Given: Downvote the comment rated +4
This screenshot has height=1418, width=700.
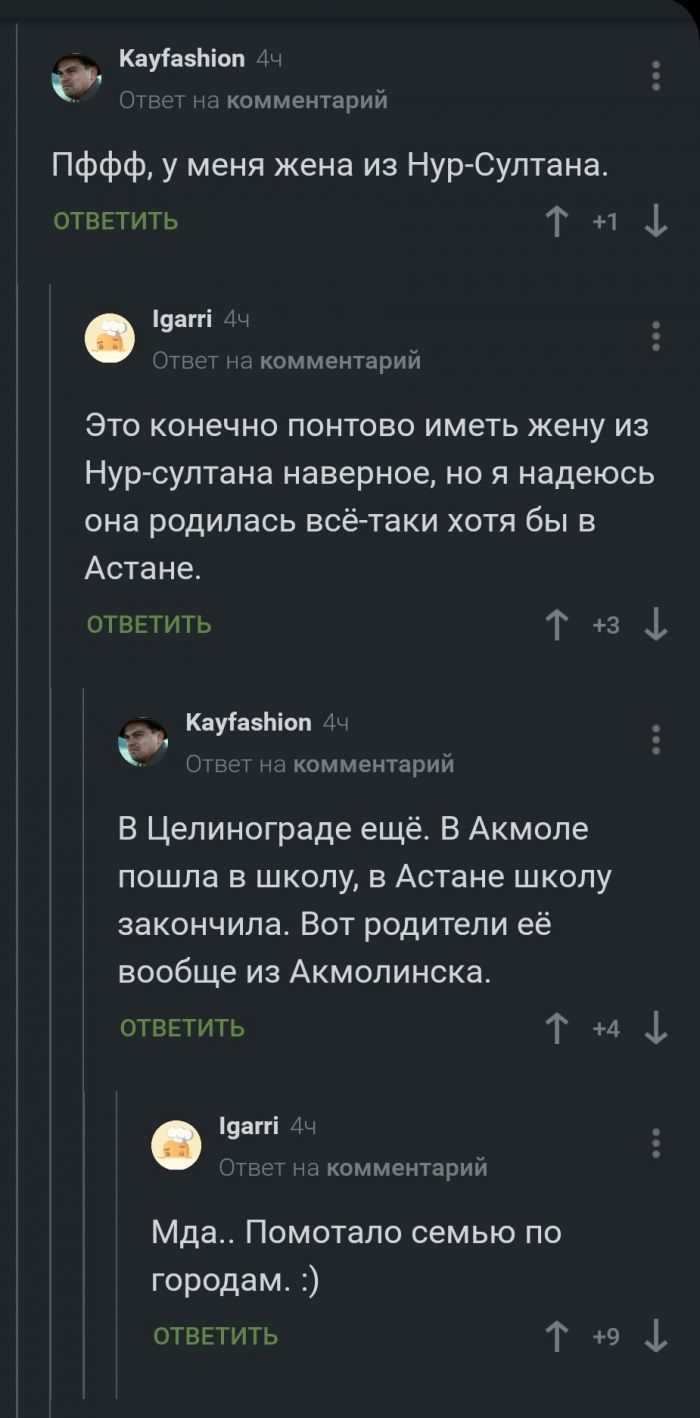Looking at the screenshot, I should coord(656,1028).
